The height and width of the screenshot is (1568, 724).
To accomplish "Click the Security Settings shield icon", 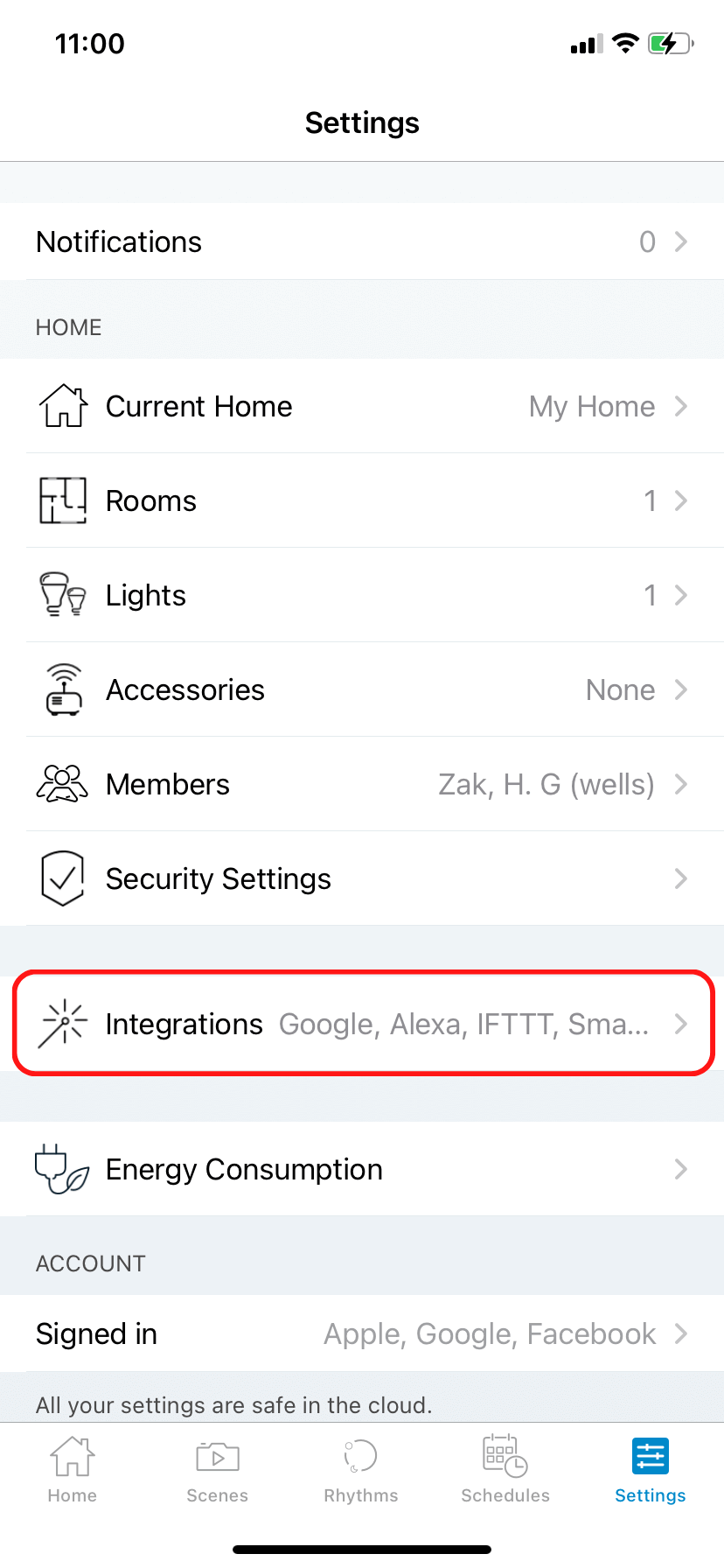I will 62,878.
